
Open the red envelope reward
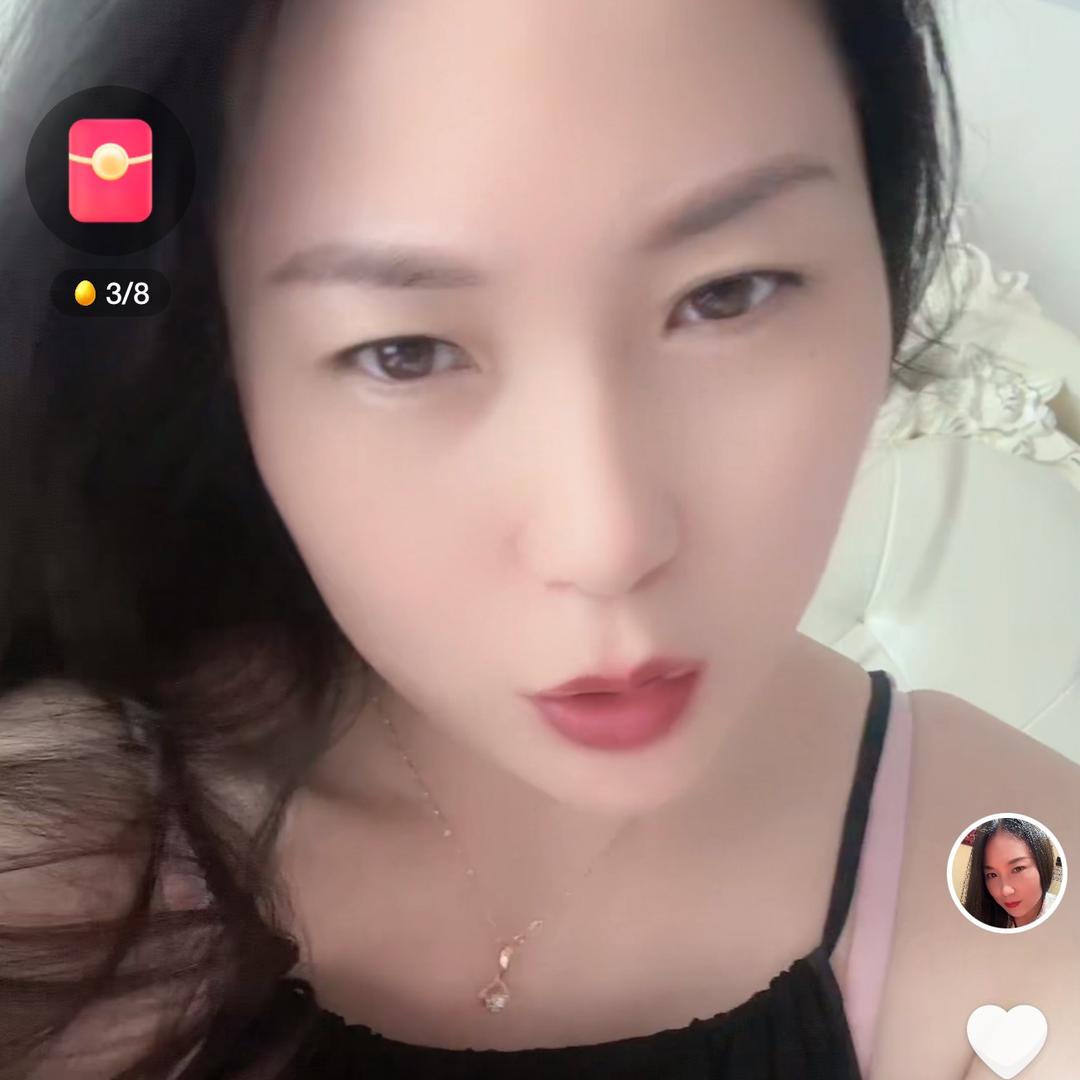coord(110,170)
